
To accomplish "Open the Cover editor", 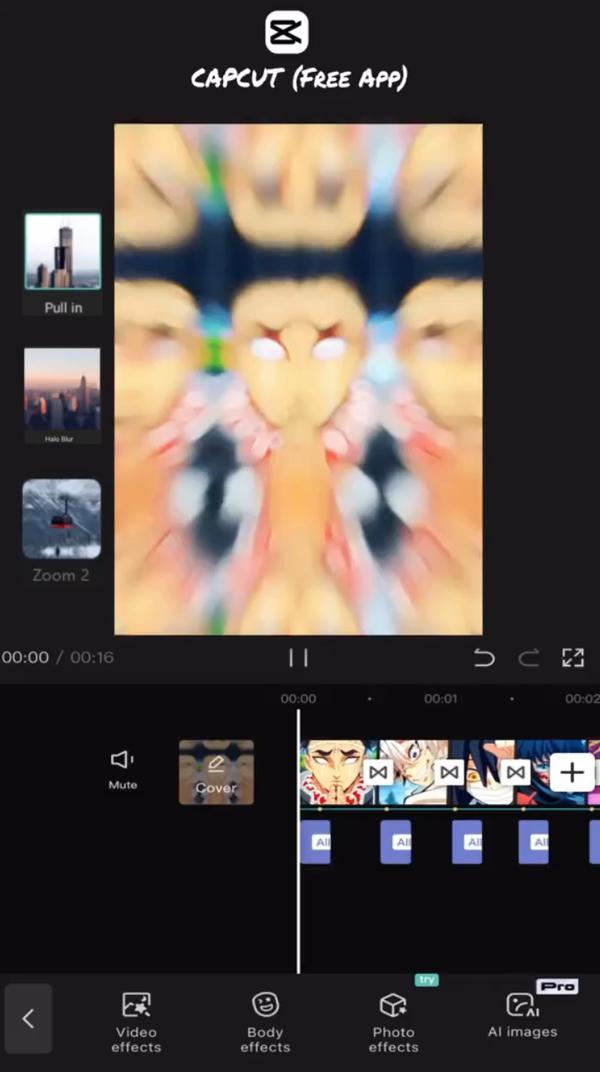I will click(216, 772).
